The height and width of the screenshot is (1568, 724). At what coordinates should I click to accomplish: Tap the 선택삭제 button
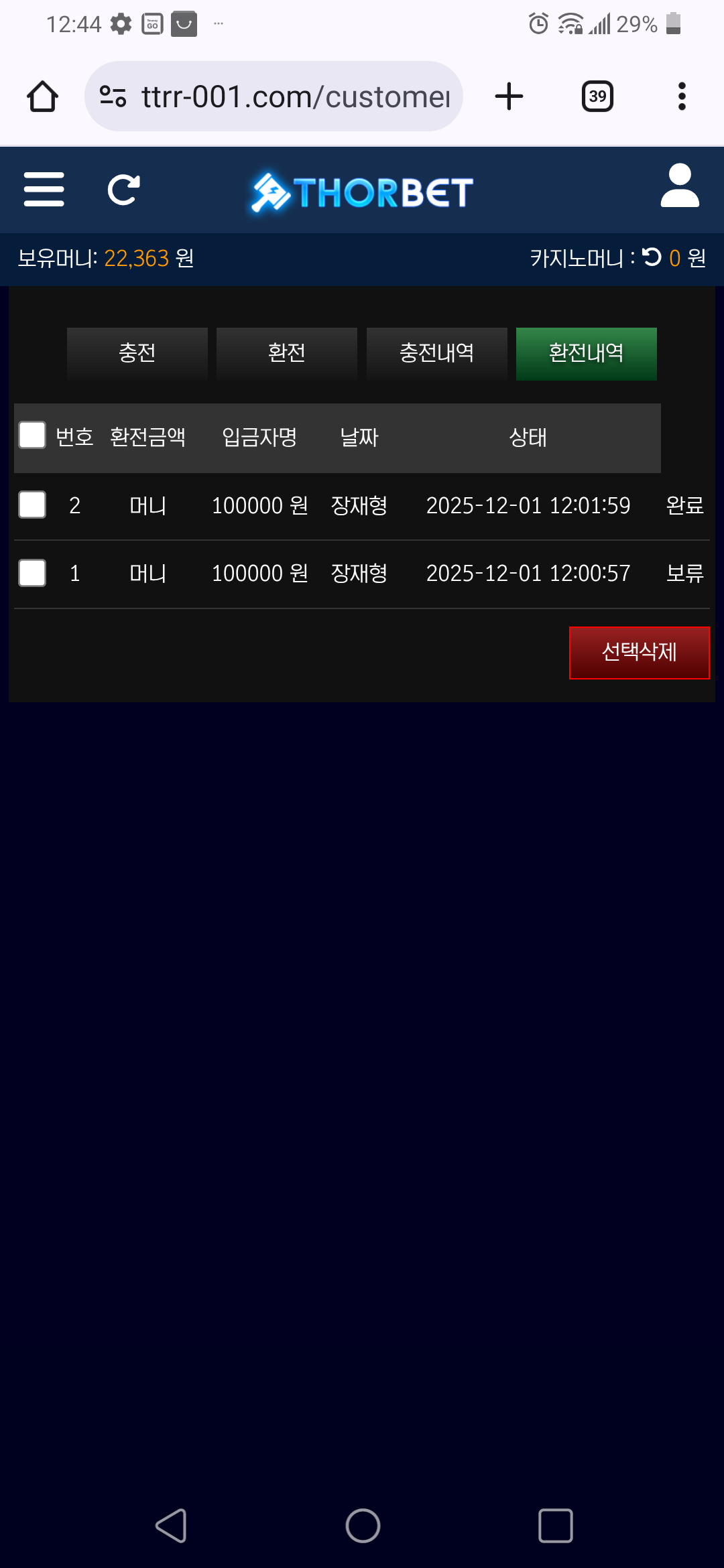tap(639, 652)
